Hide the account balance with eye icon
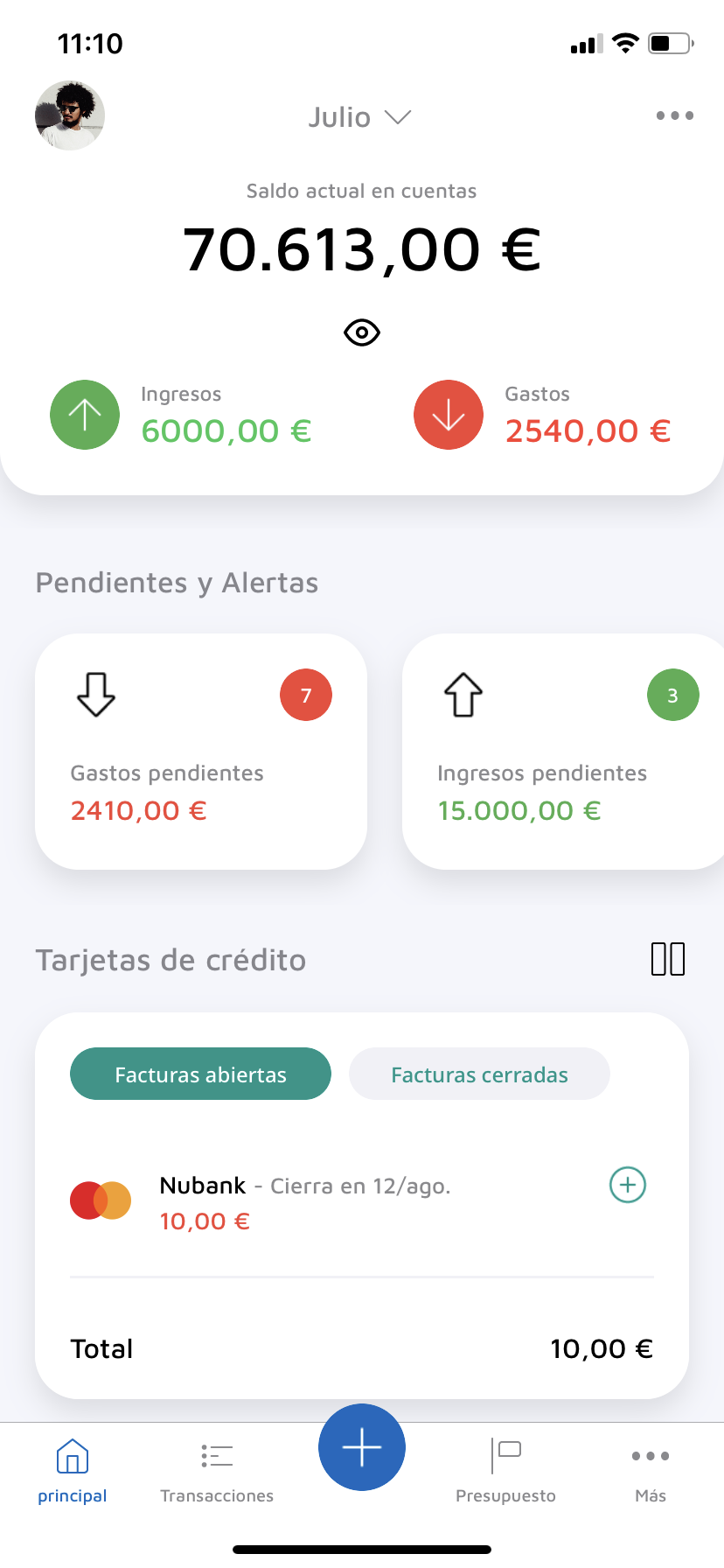This screenshot has width=724, height=1568. (x=361, y=332)
